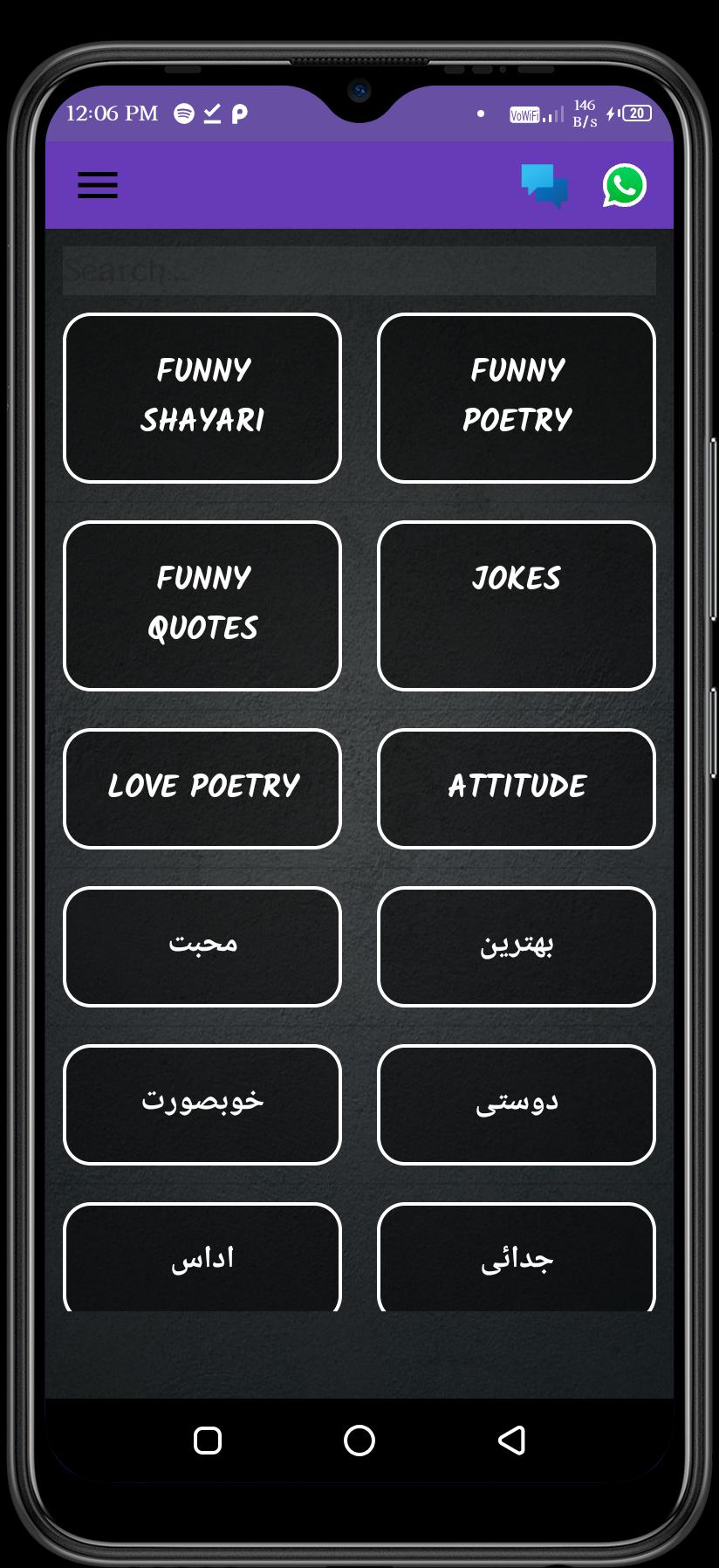Tap the WhatsApp icon in the toolbar
The height and width of the screenshot is (1568, 719).
coord(625,185)
